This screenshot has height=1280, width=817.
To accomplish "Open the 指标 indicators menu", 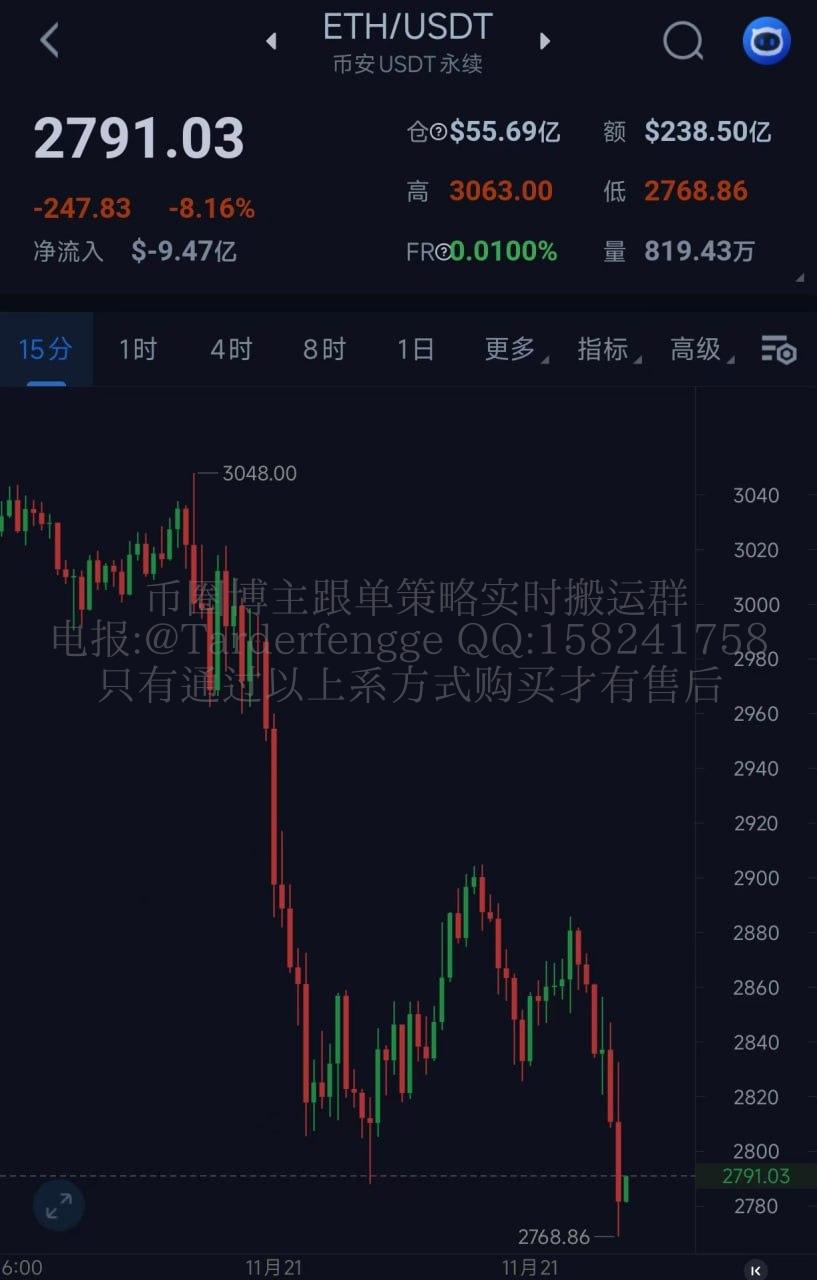I will pos(607,349).
